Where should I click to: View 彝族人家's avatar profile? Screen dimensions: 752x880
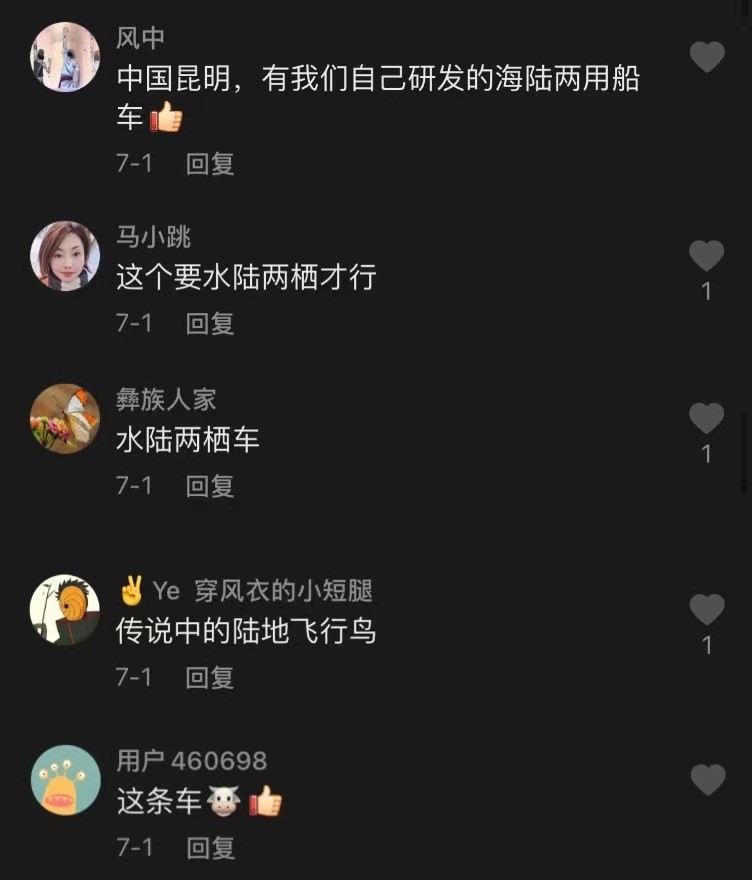[x=65, y=418]
